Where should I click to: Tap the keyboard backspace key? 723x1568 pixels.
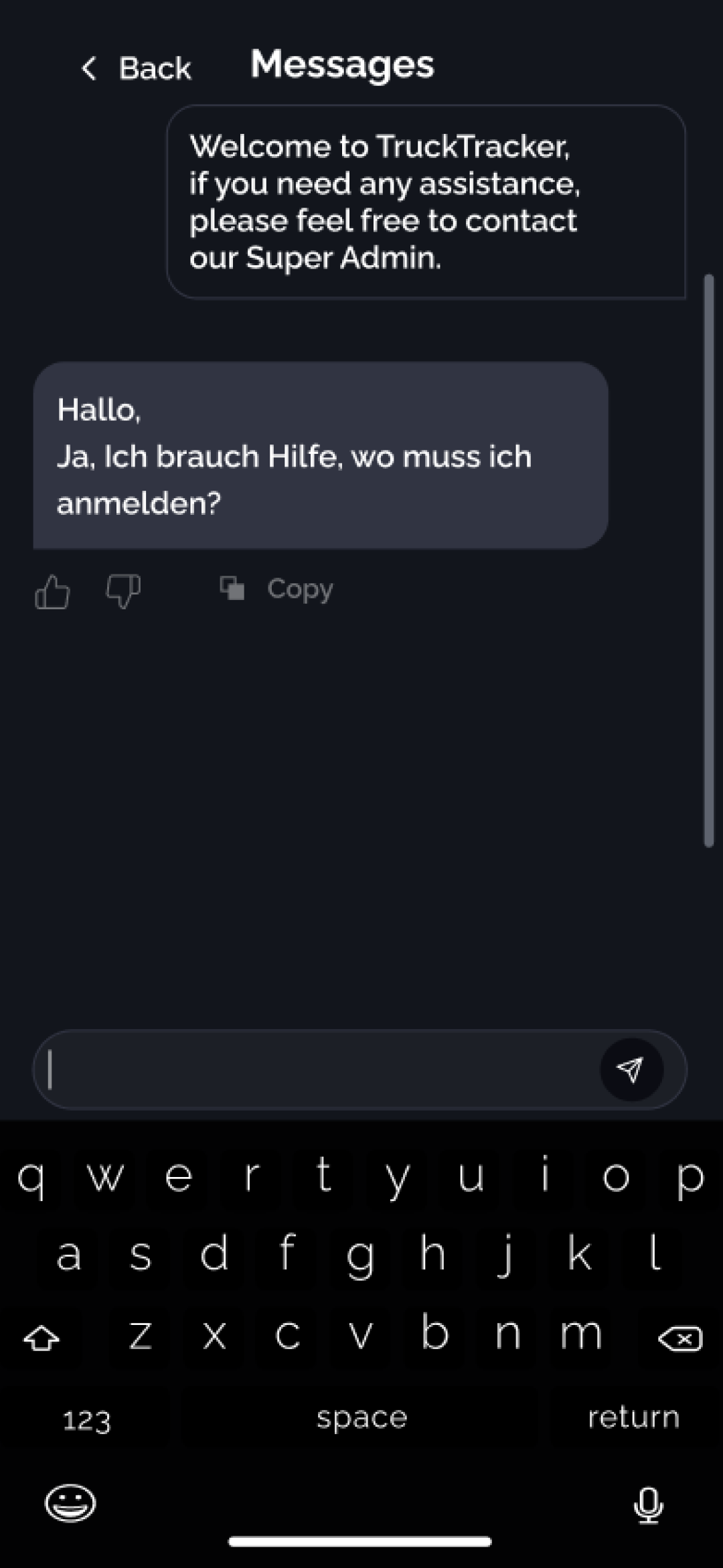pyautogui.click(x=680, y=1338)
